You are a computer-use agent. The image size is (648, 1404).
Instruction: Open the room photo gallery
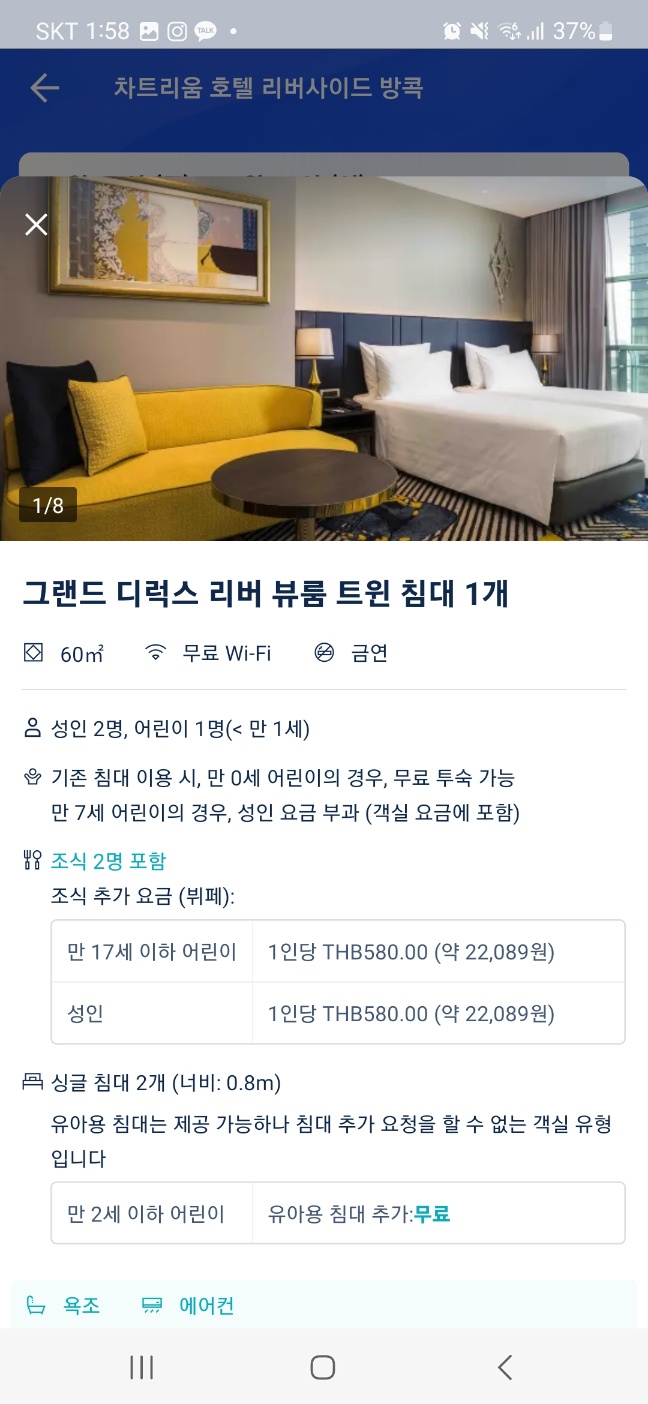tap(324, 360)
